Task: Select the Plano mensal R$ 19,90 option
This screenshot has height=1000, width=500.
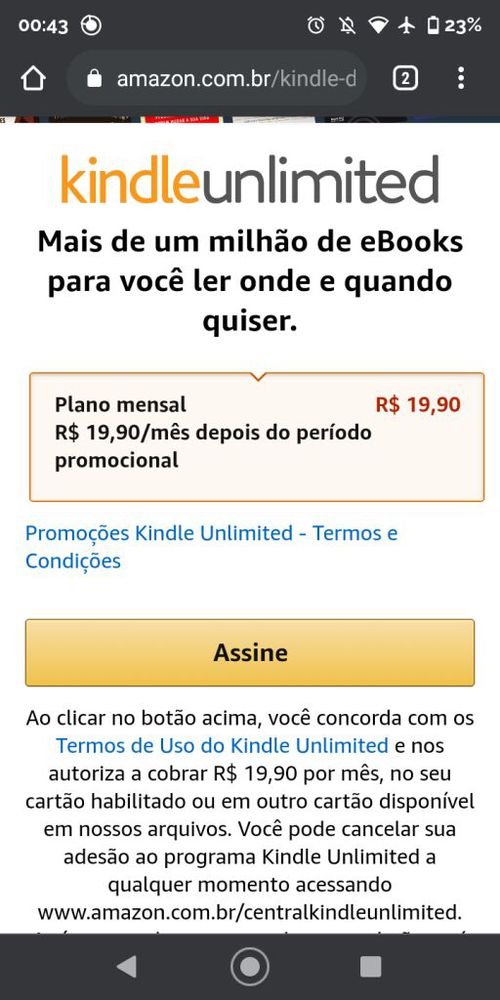Action: (257, 437)
